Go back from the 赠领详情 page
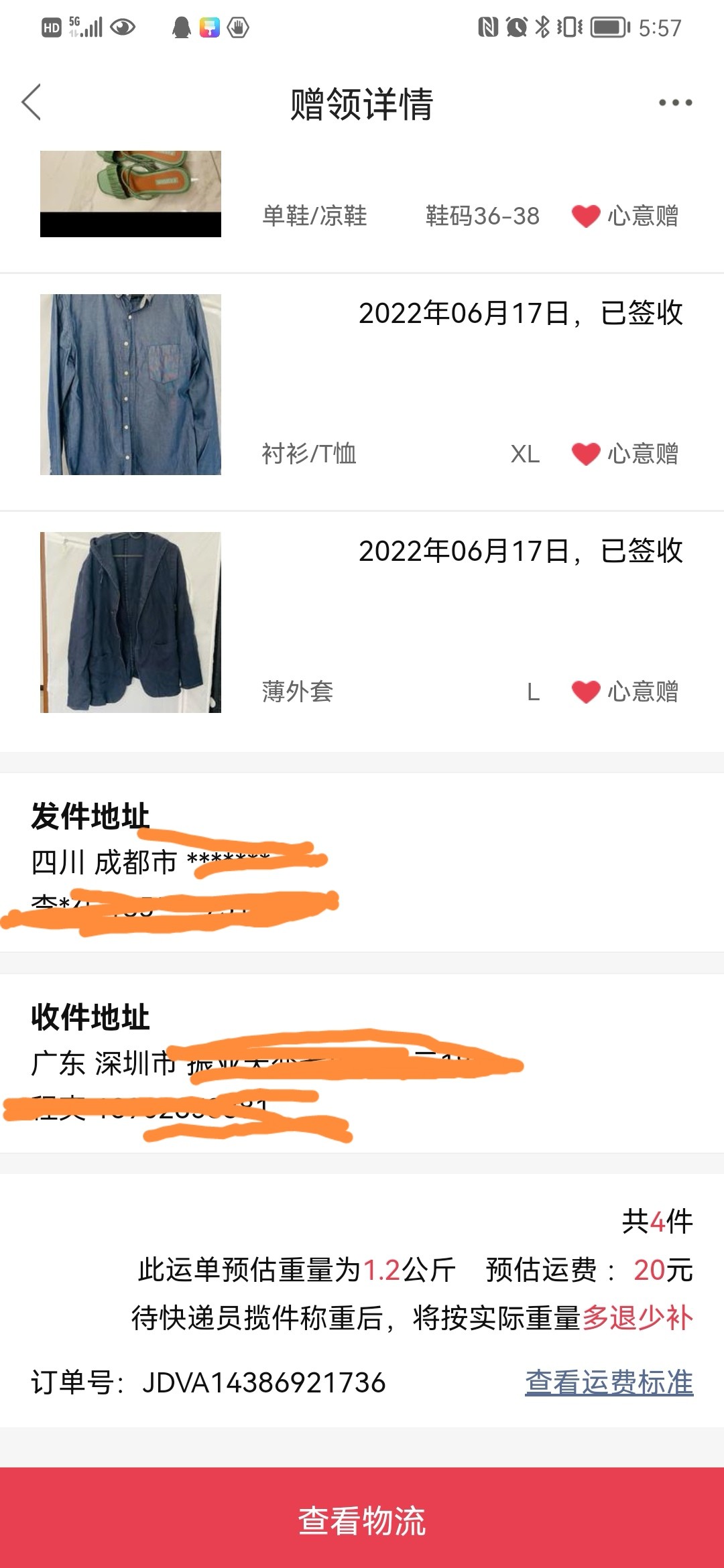The height and width of the screenshot is (1568, 724). 32,103
